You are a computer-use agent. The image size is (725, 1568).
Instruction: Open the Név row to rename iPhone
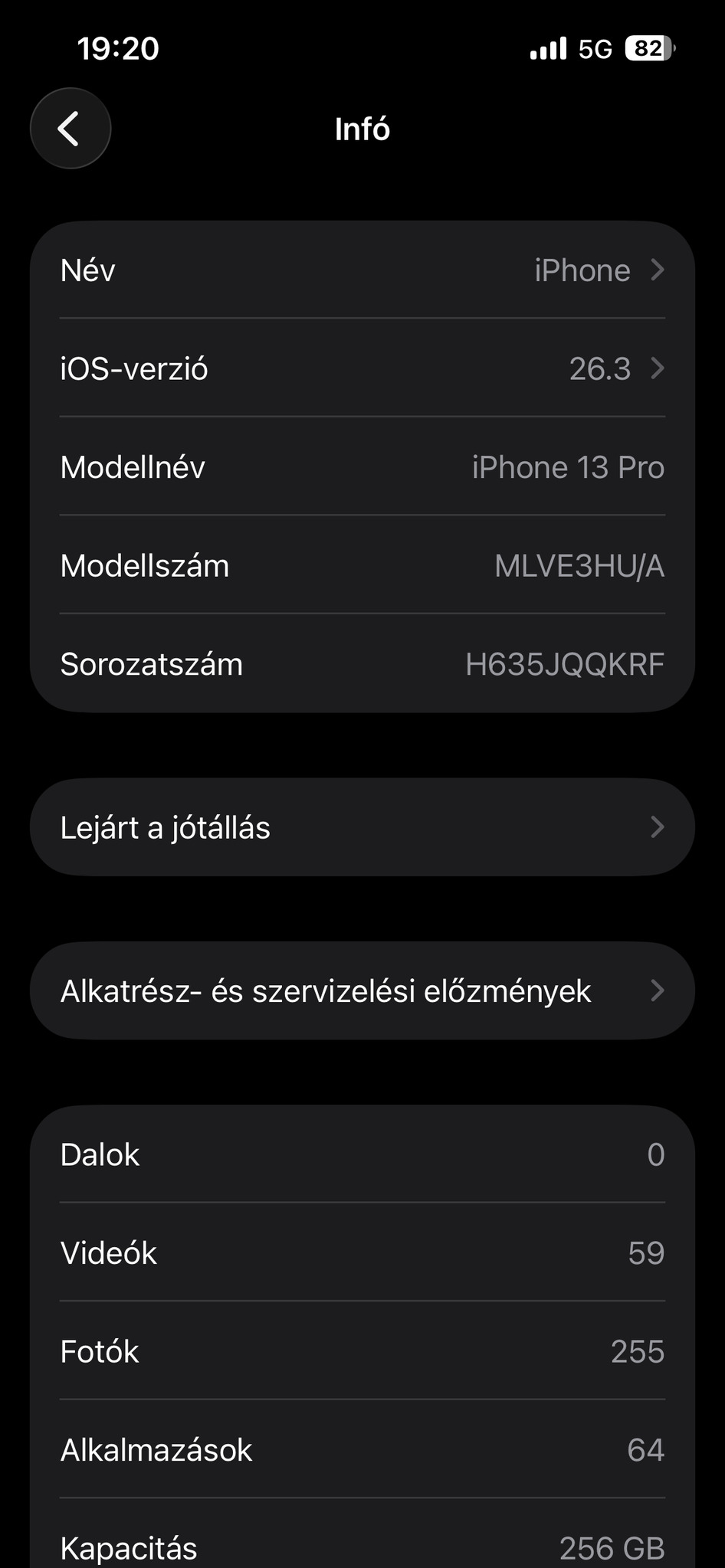(x=362, y=270)
